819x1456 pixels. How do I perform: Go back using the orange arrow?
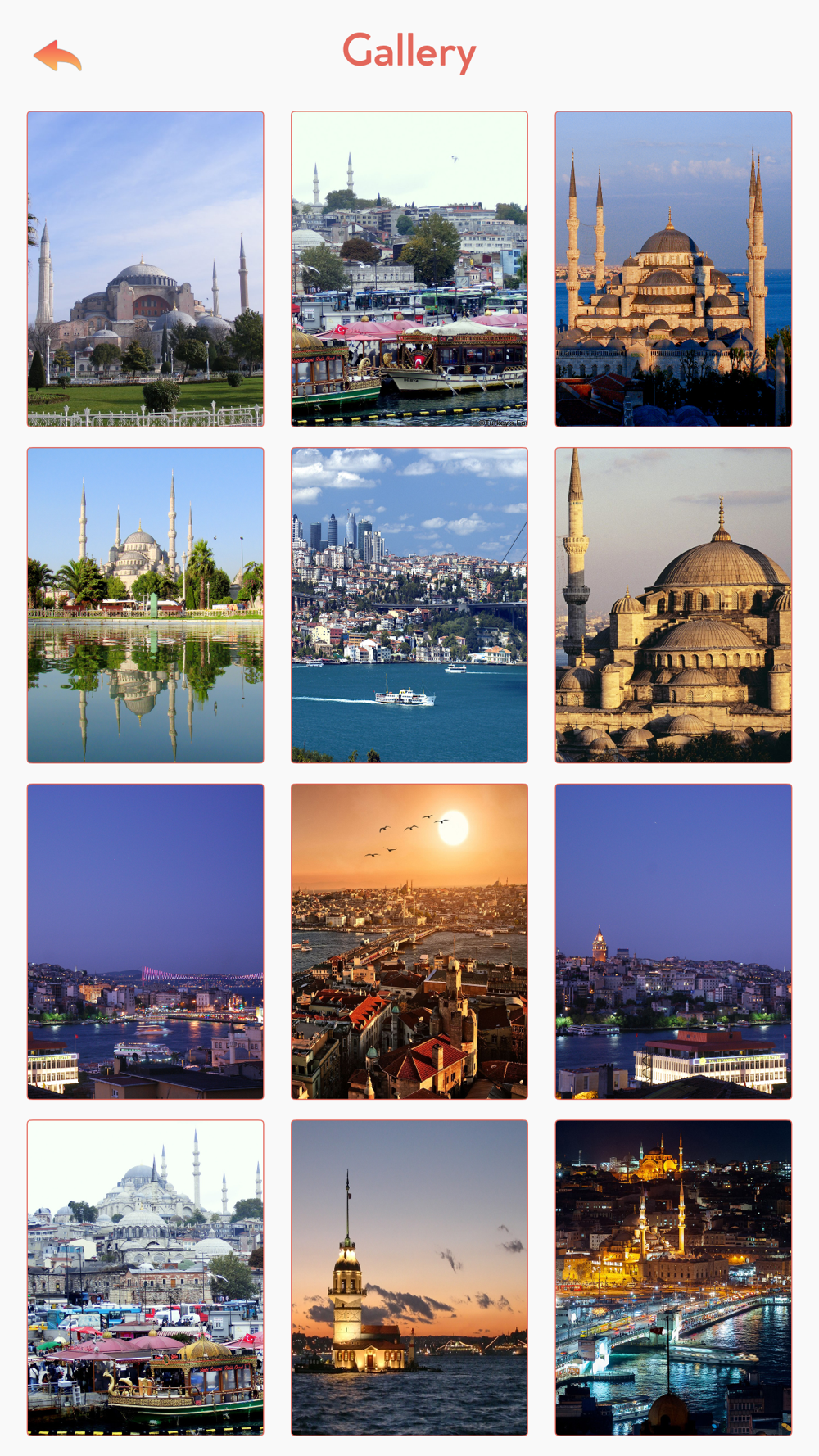click(x=57, y=56)
